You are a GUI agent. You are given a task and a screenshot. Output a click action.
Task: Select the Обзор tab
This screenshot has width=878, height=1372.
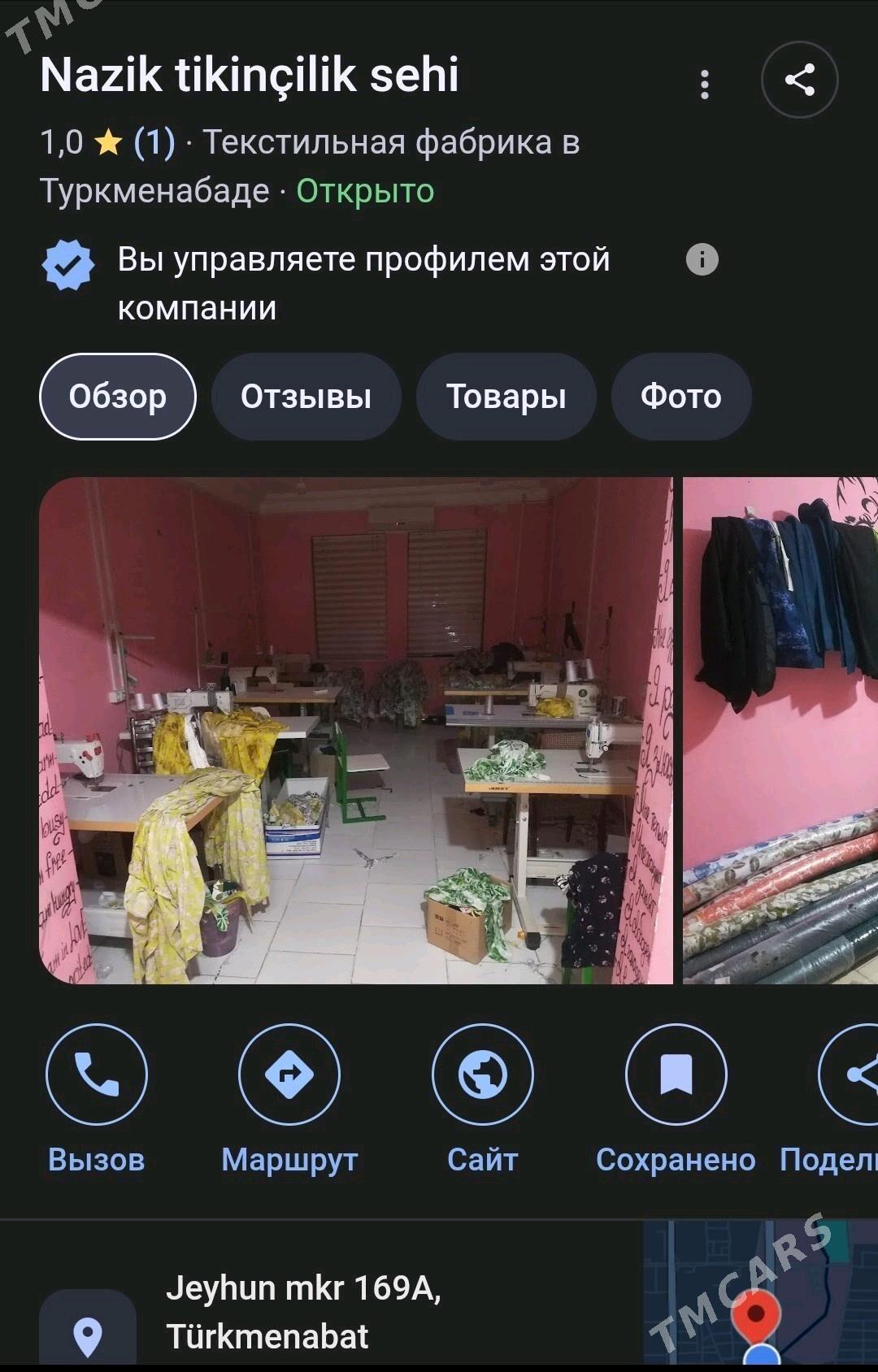click(x=118, y=397)
